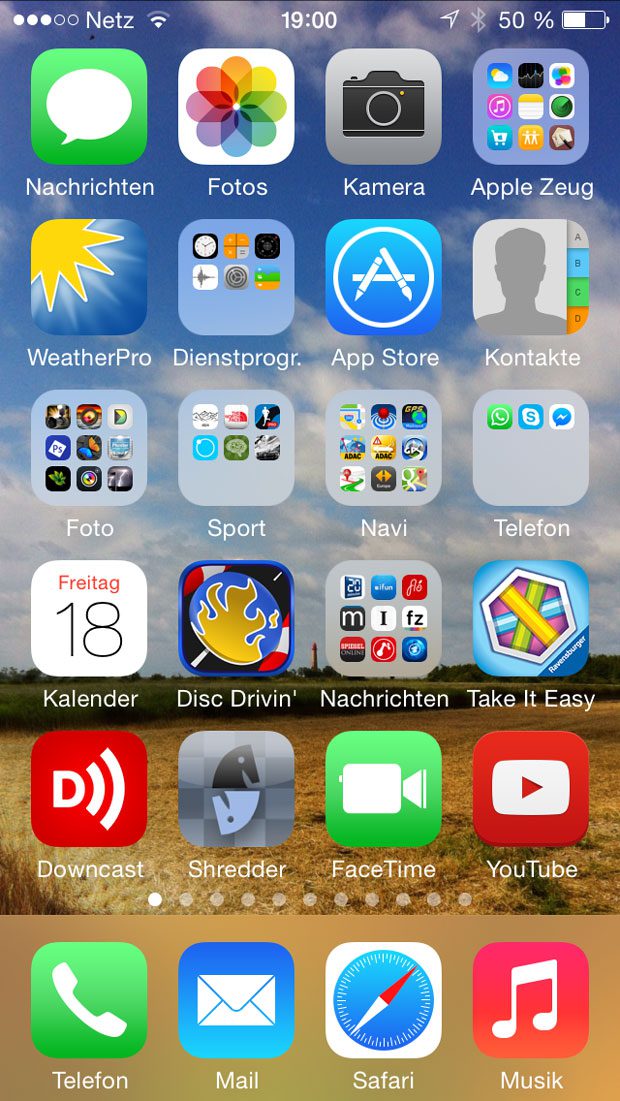The height and width of the screenshot is (1101, 620).
Task: Open the Foto folder
Action: (89, 448)
